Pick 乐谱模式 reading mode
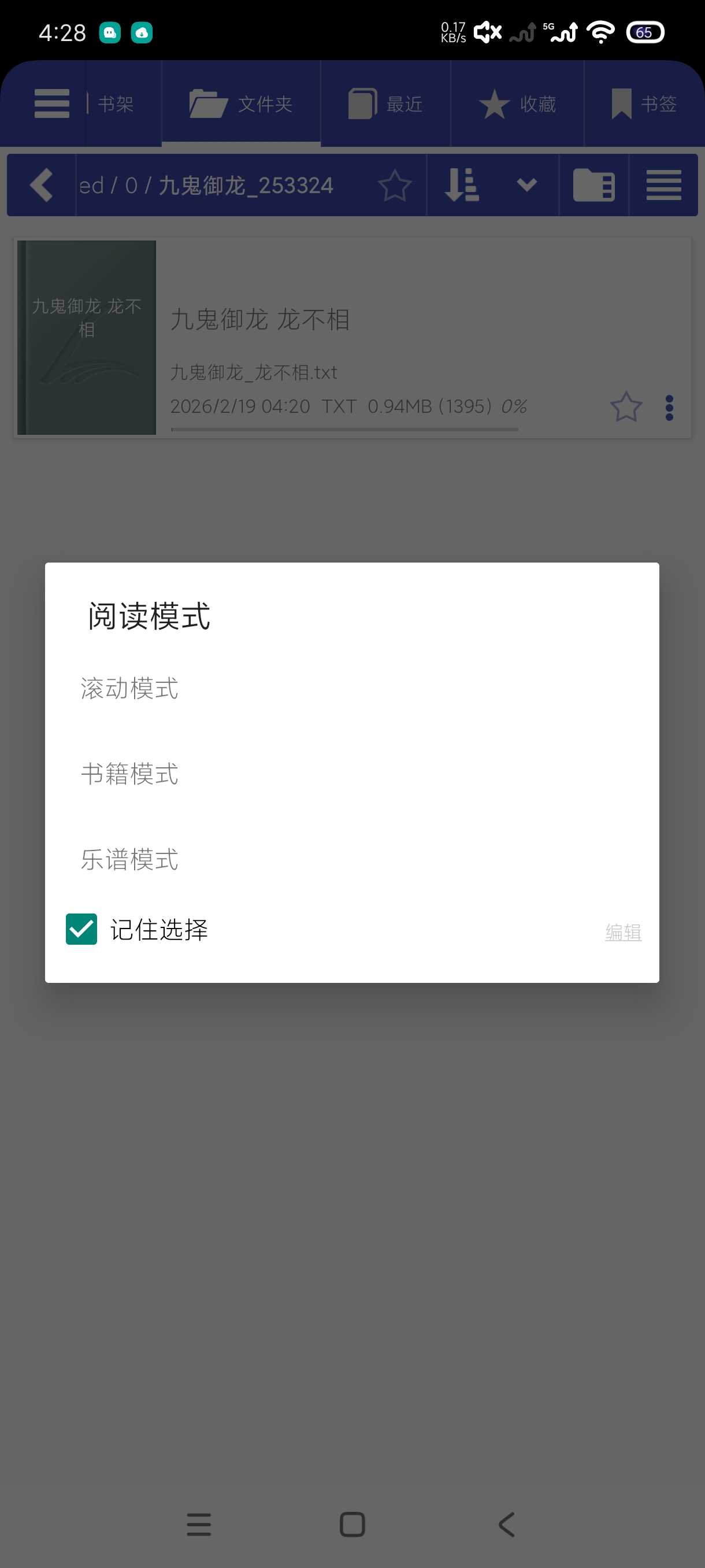 [x=129, y=860]
